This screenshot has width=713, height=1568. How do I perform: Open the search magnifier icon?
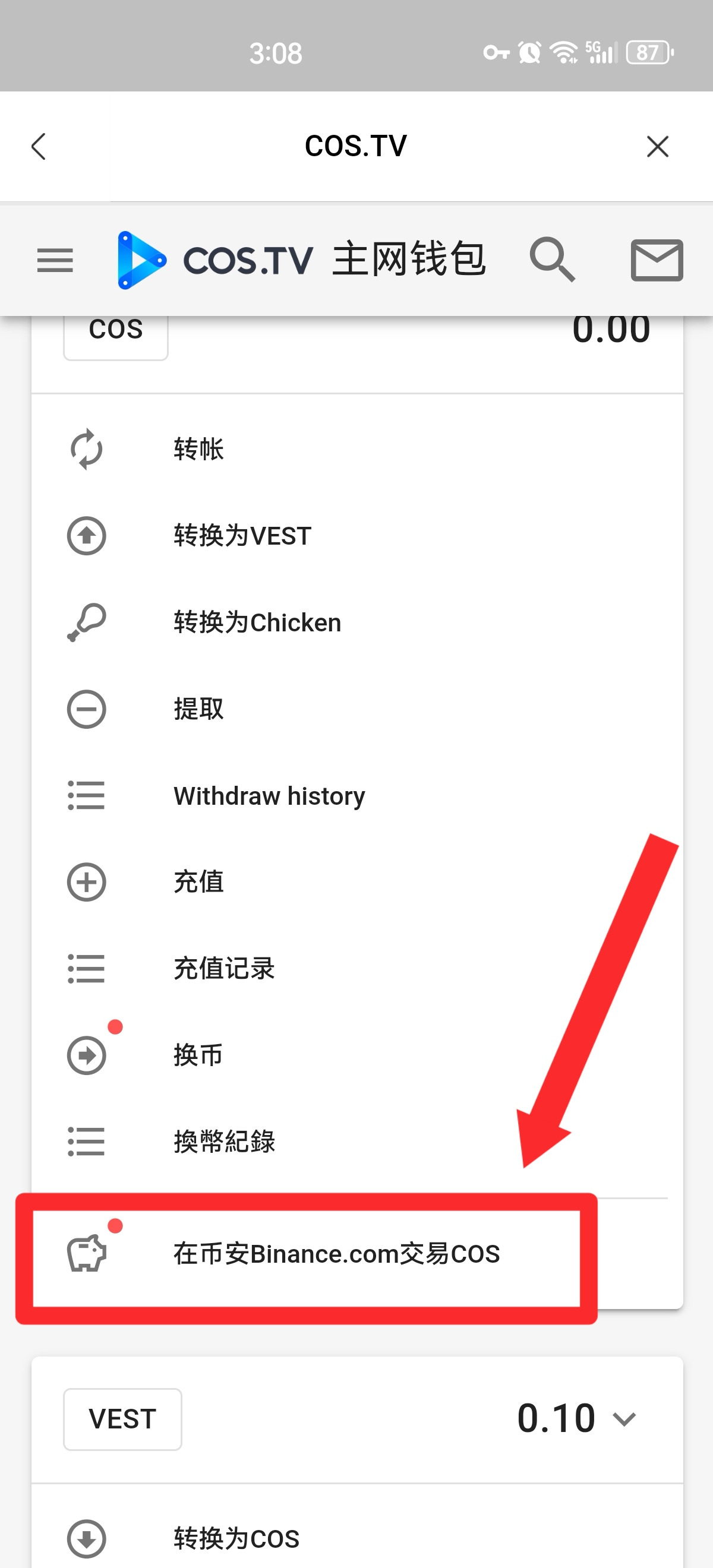tap(552, 260)
